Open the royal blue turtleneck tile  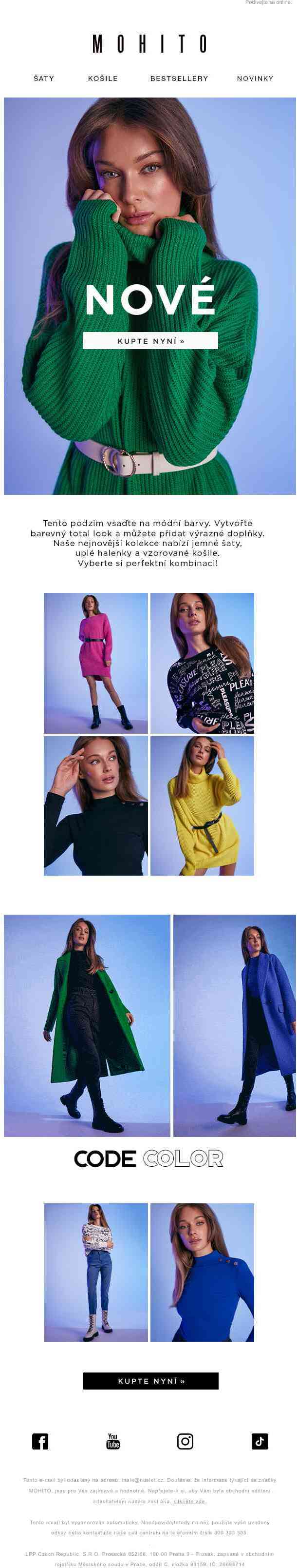pos(202,1272)
